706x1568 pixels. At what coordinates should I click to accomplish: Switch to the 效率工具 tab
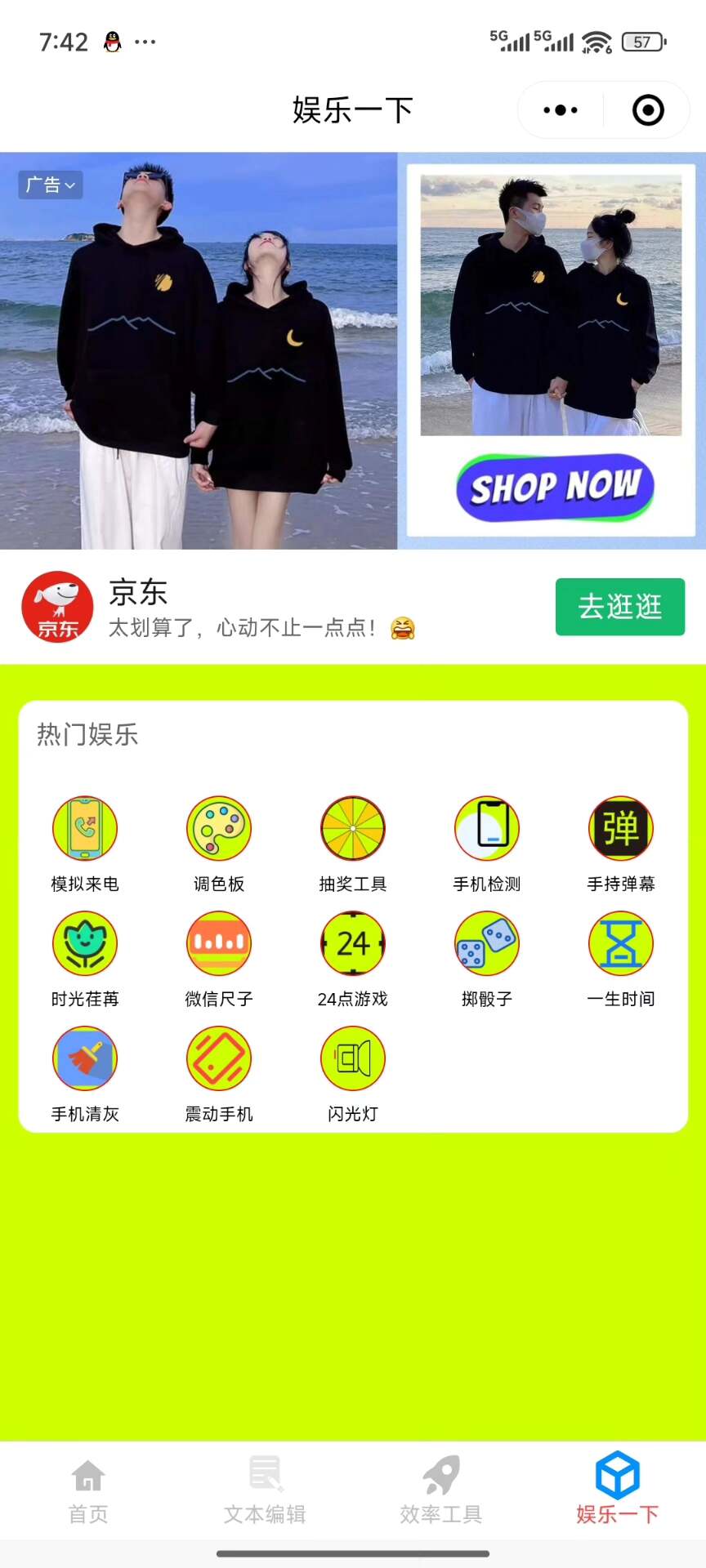point(441,1490)
